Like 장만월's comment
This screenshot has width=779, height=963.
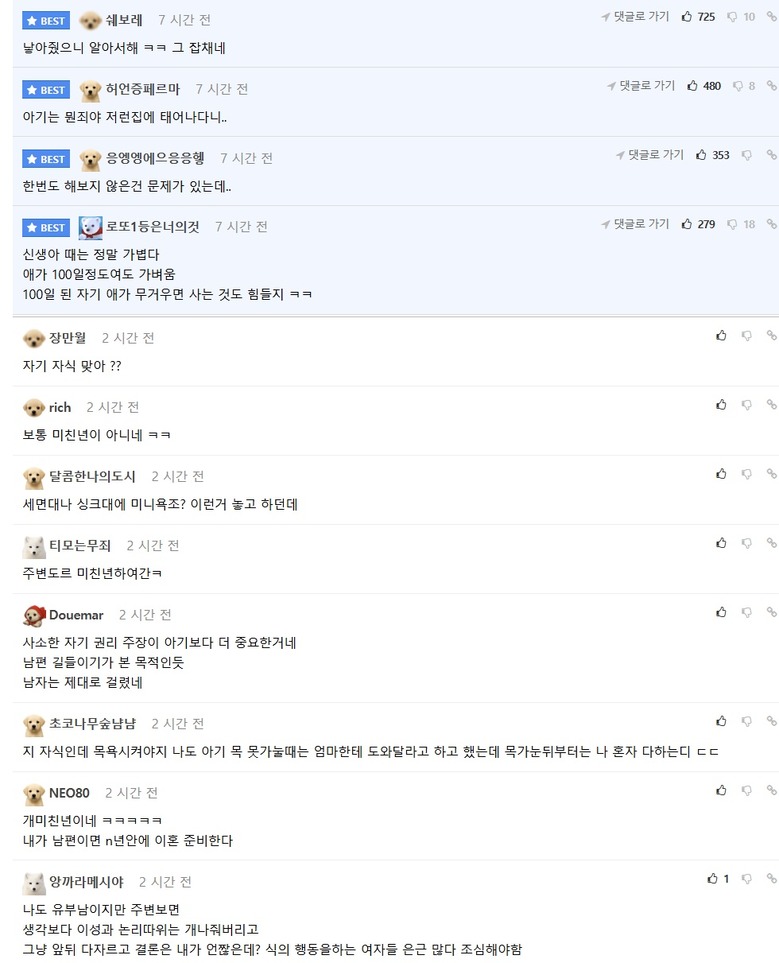coord(721,336)
